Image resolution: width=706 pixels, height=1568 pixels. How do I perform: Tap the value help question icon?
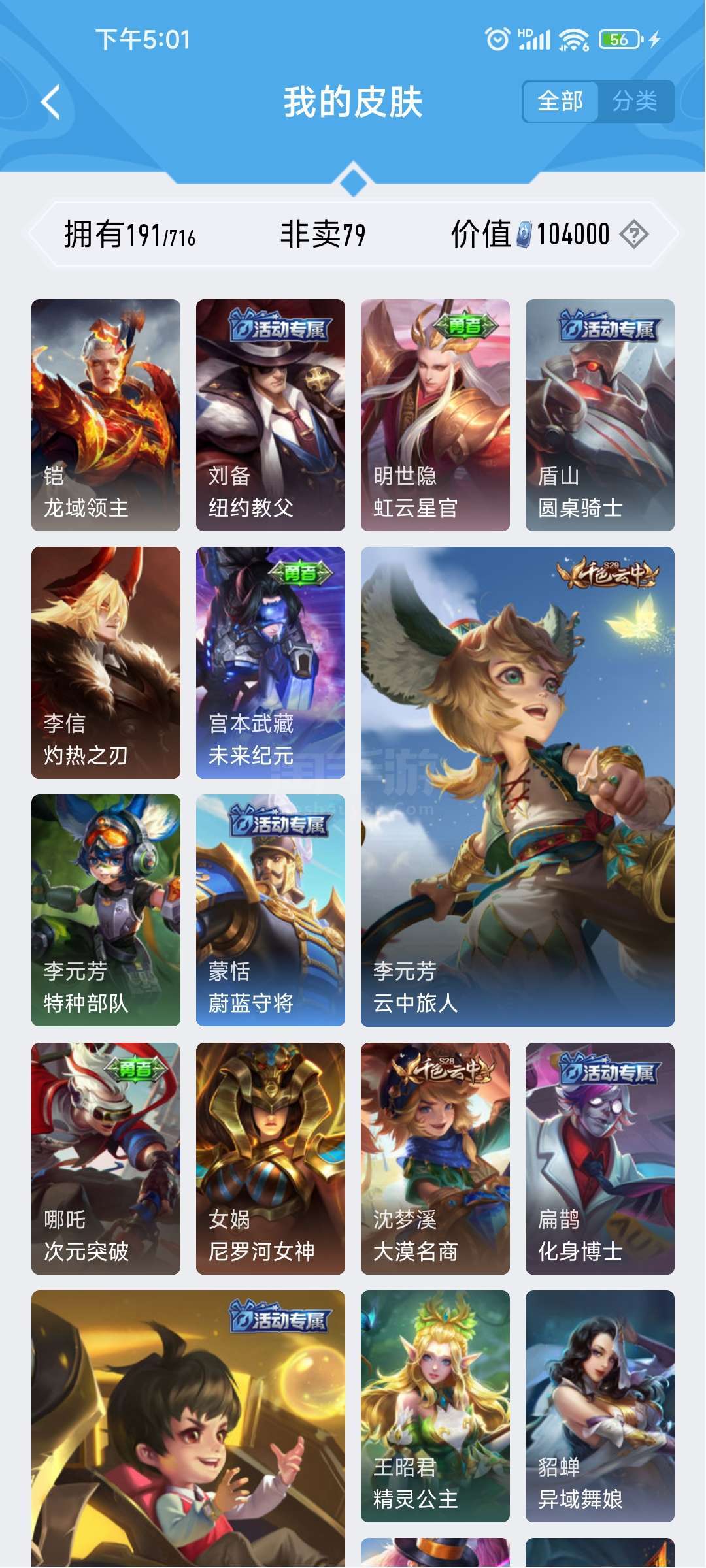click(633, 234)
